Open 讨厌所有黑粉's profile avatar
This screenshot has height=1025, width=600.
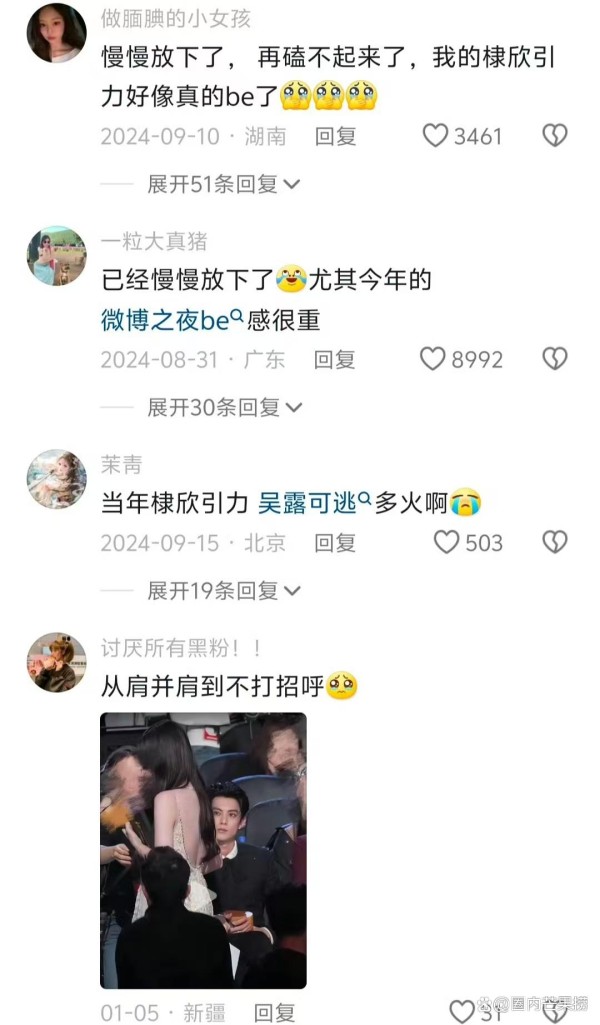pos(56,662)
